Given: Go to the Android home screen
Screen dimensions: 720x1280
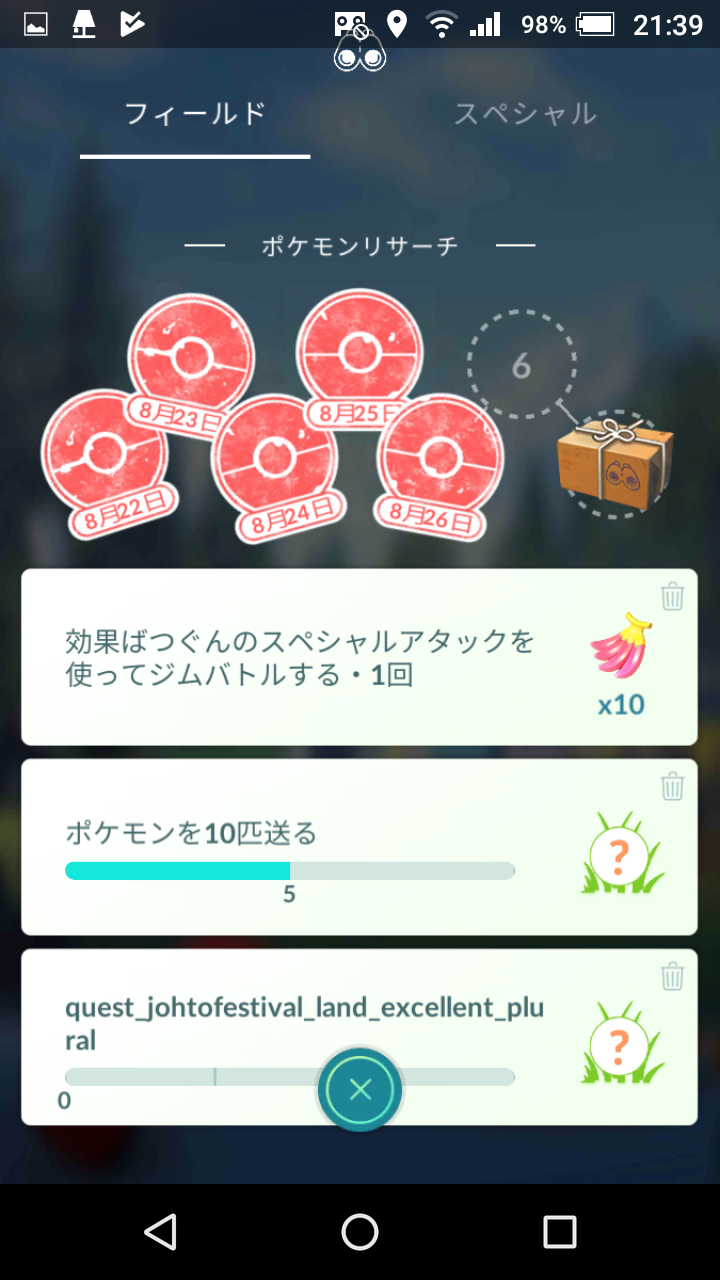Looking at the screenshot, I should click(360, 1231).
